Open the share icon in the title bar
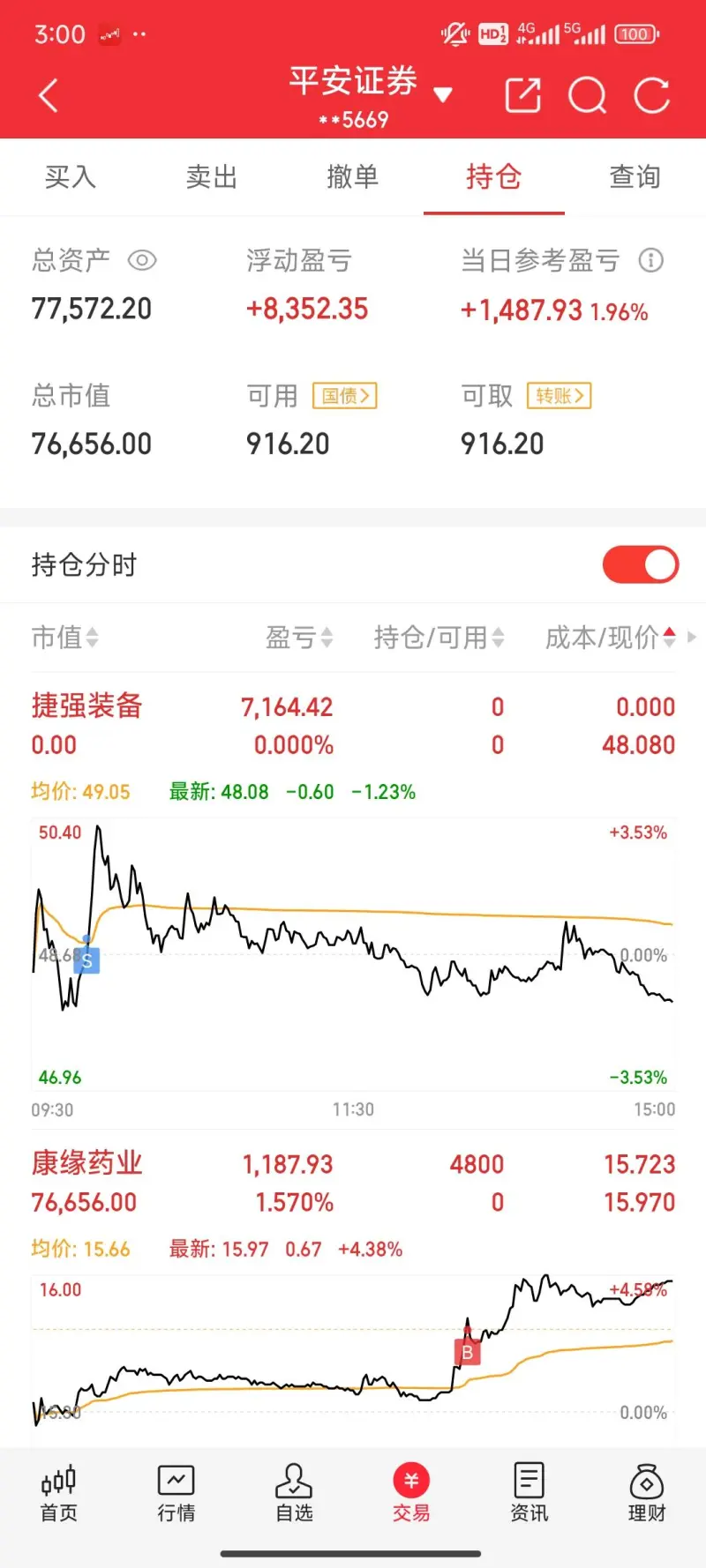 click(522, 95)
